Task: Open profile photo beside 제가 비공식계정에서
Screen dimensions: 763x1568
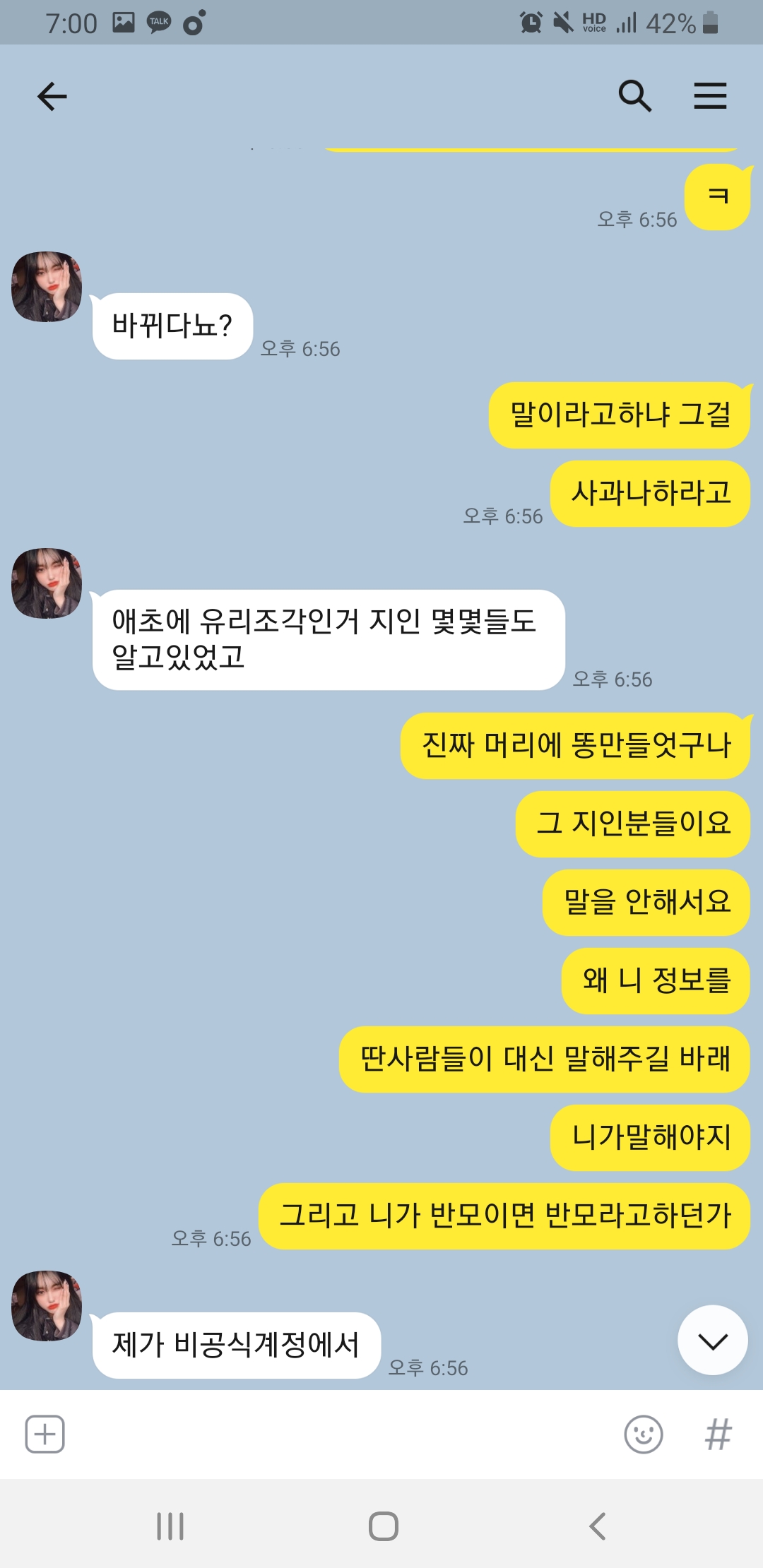Action: pyautogui.click(x=47, y=1306)
